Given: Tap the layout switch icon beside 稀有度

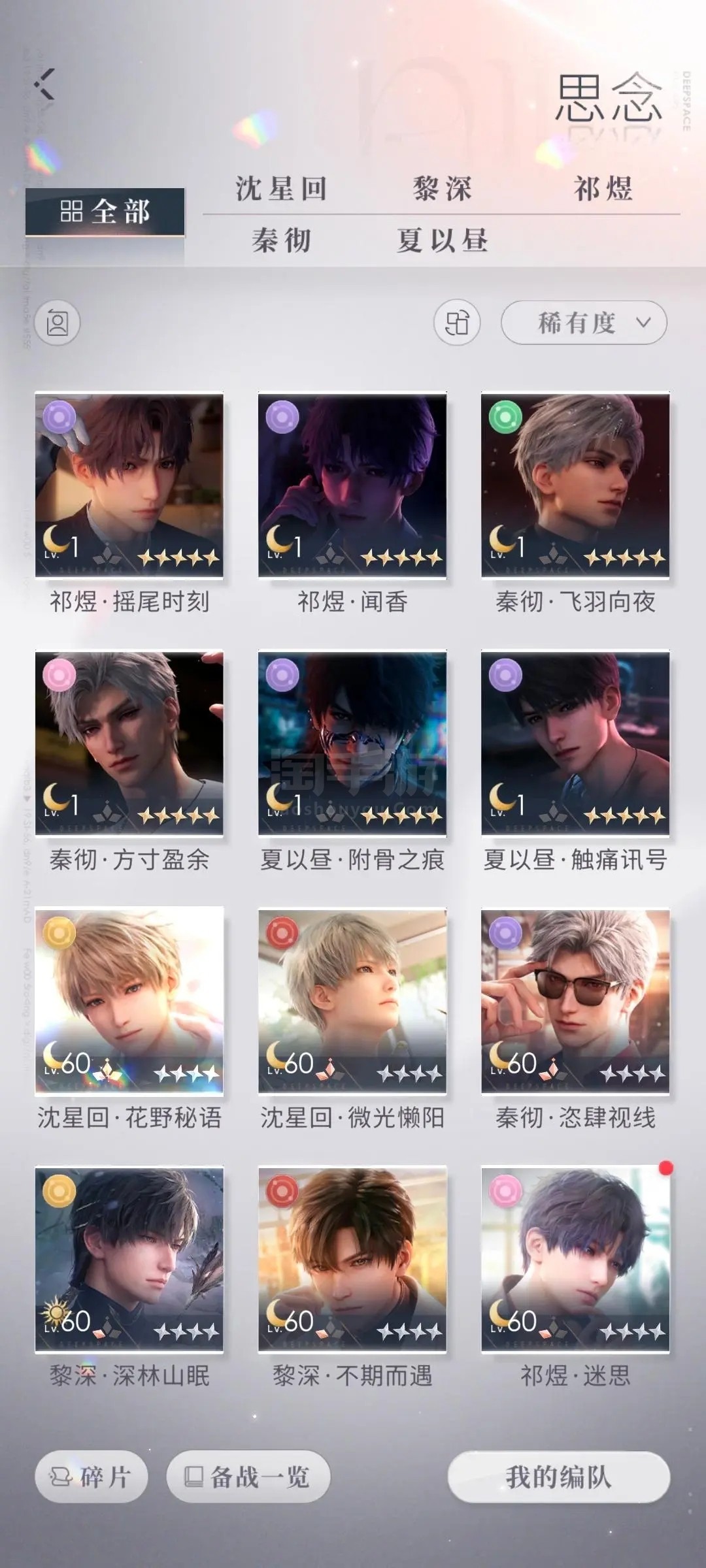Looking at the screenshot, I should click(457, 323).
